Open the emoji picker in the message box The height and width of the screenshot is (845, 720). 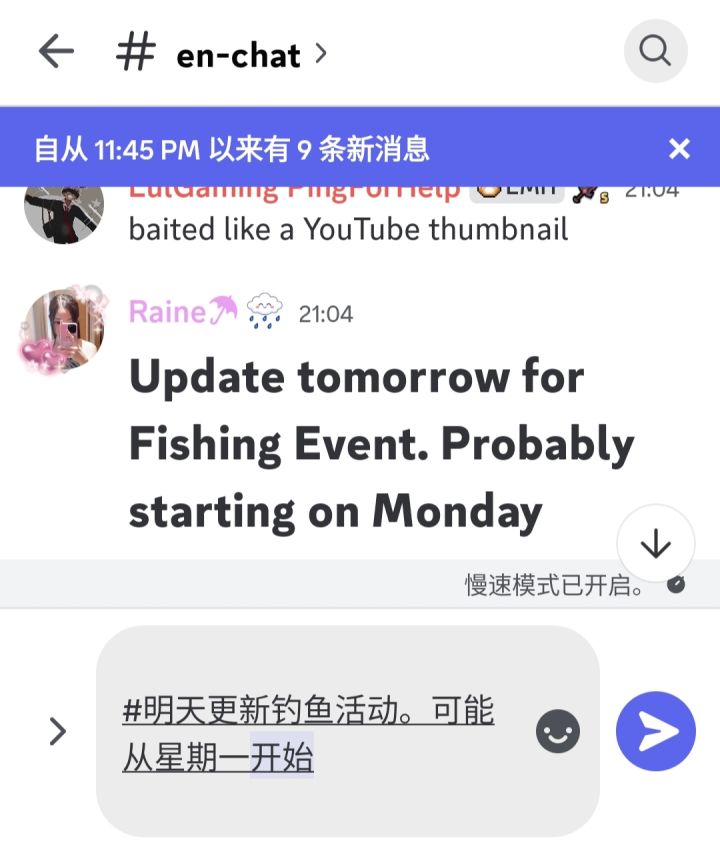pyautogui.click(x=557, y=731)
